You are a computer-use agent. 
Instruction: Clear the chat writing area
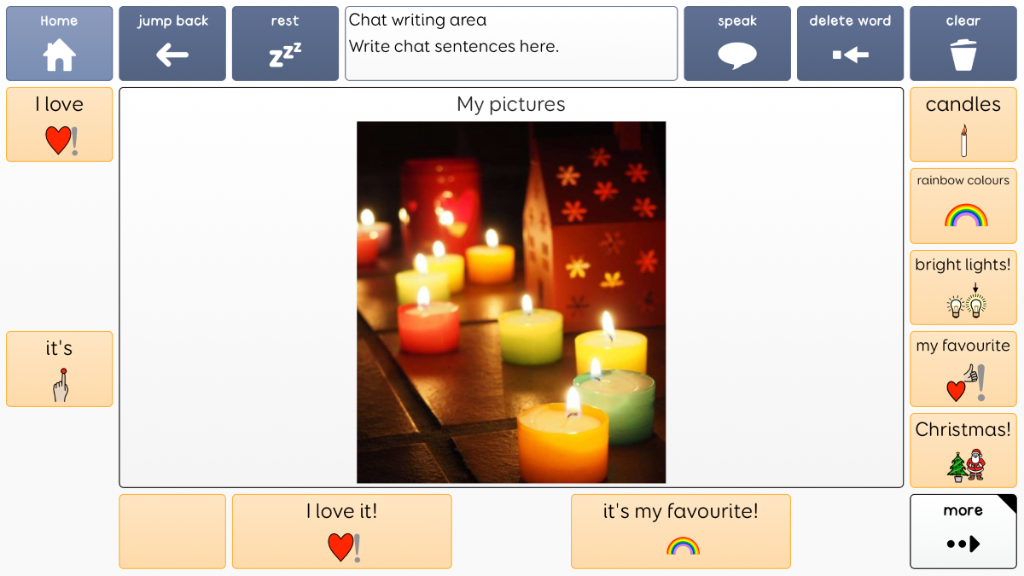click(963, 43)
